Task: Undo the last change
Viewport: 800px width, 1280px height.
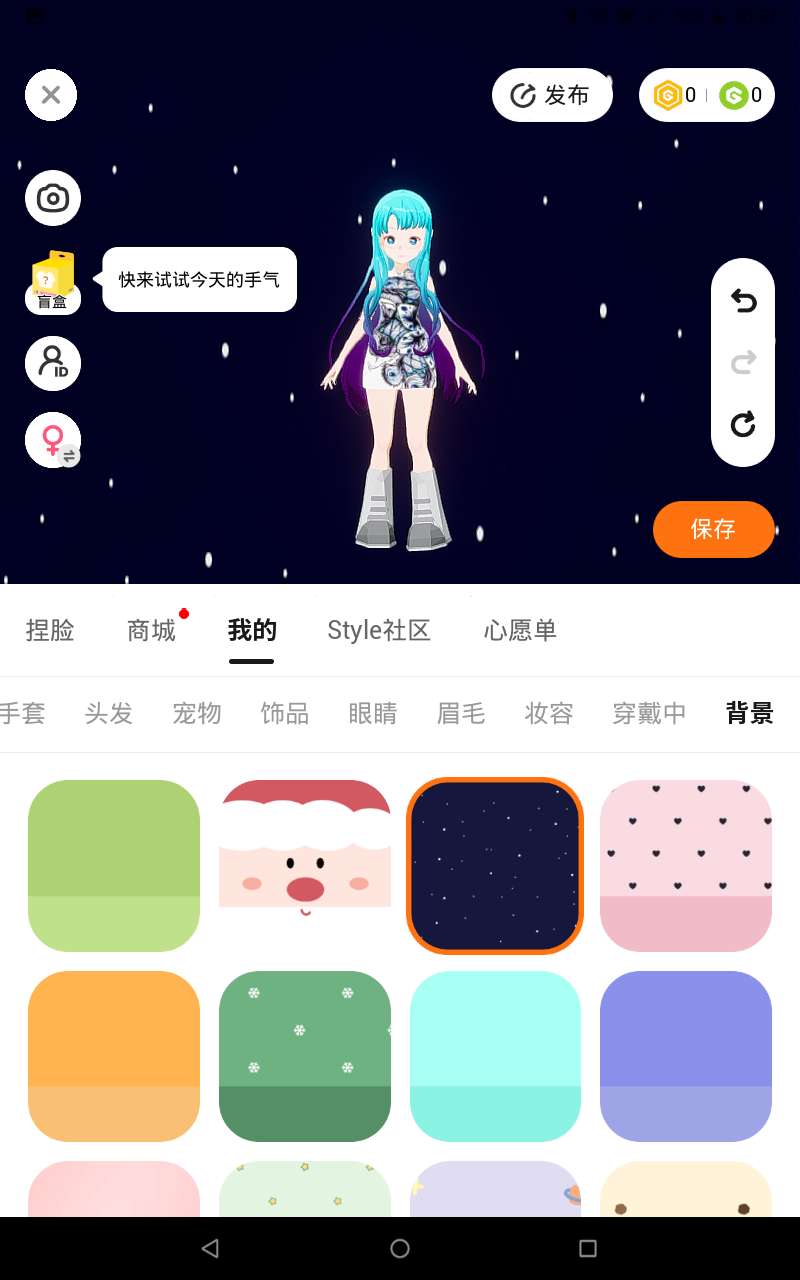Action: (743, 300)
